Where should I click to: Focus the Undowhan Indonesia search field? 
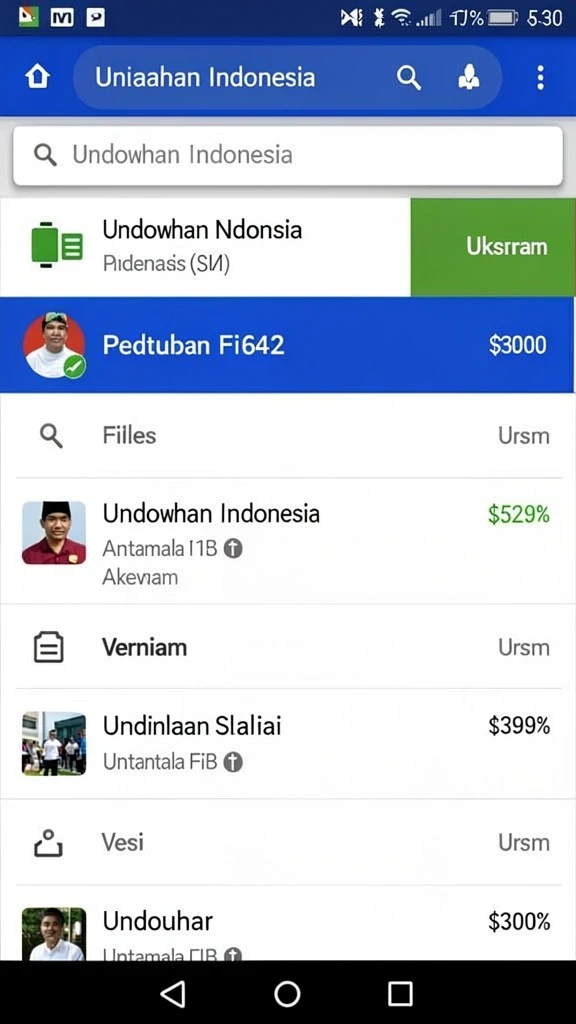(x=288, y=155)
